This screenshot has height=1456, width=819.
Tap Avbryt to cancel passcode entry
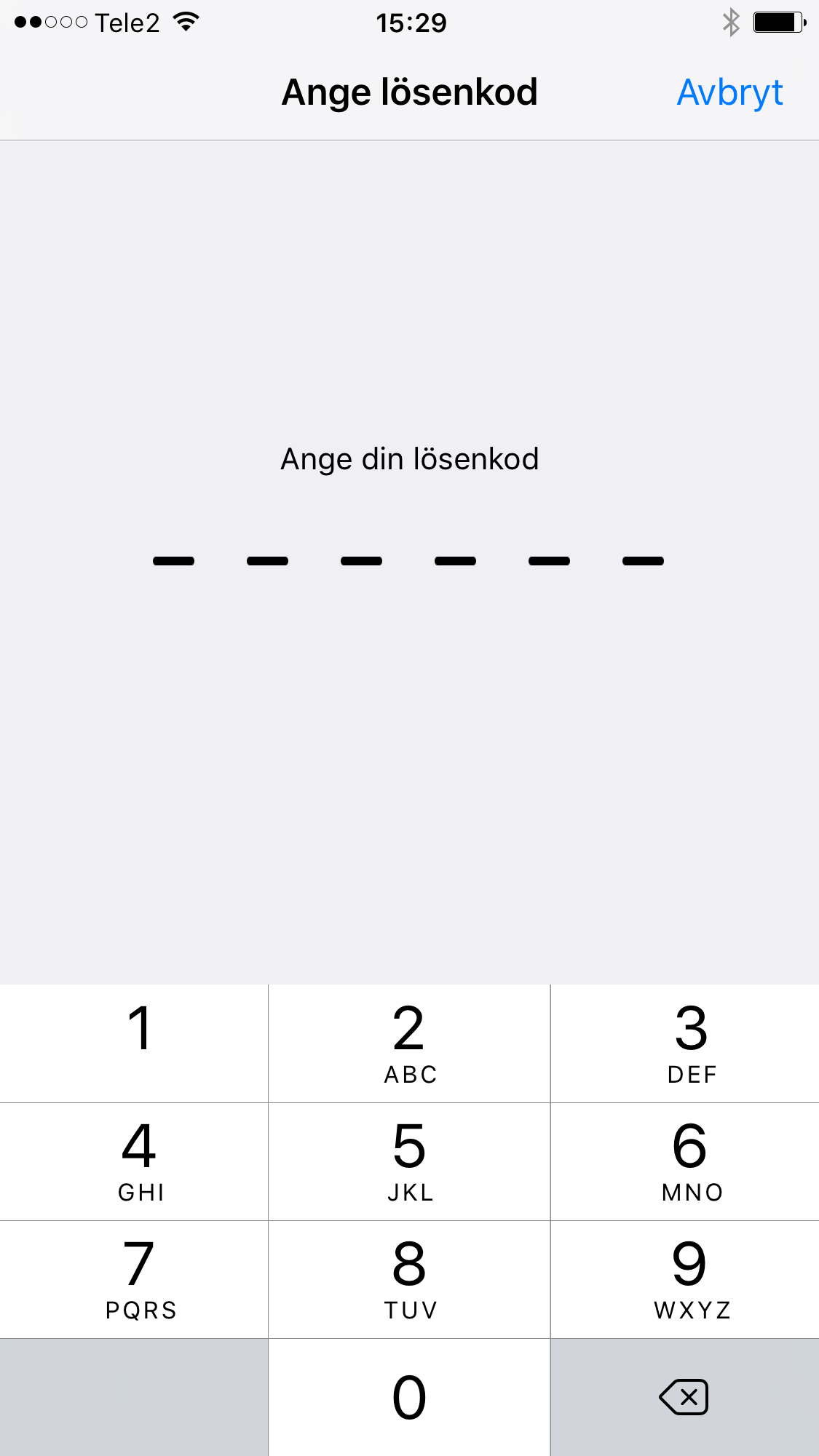point(729,92)
